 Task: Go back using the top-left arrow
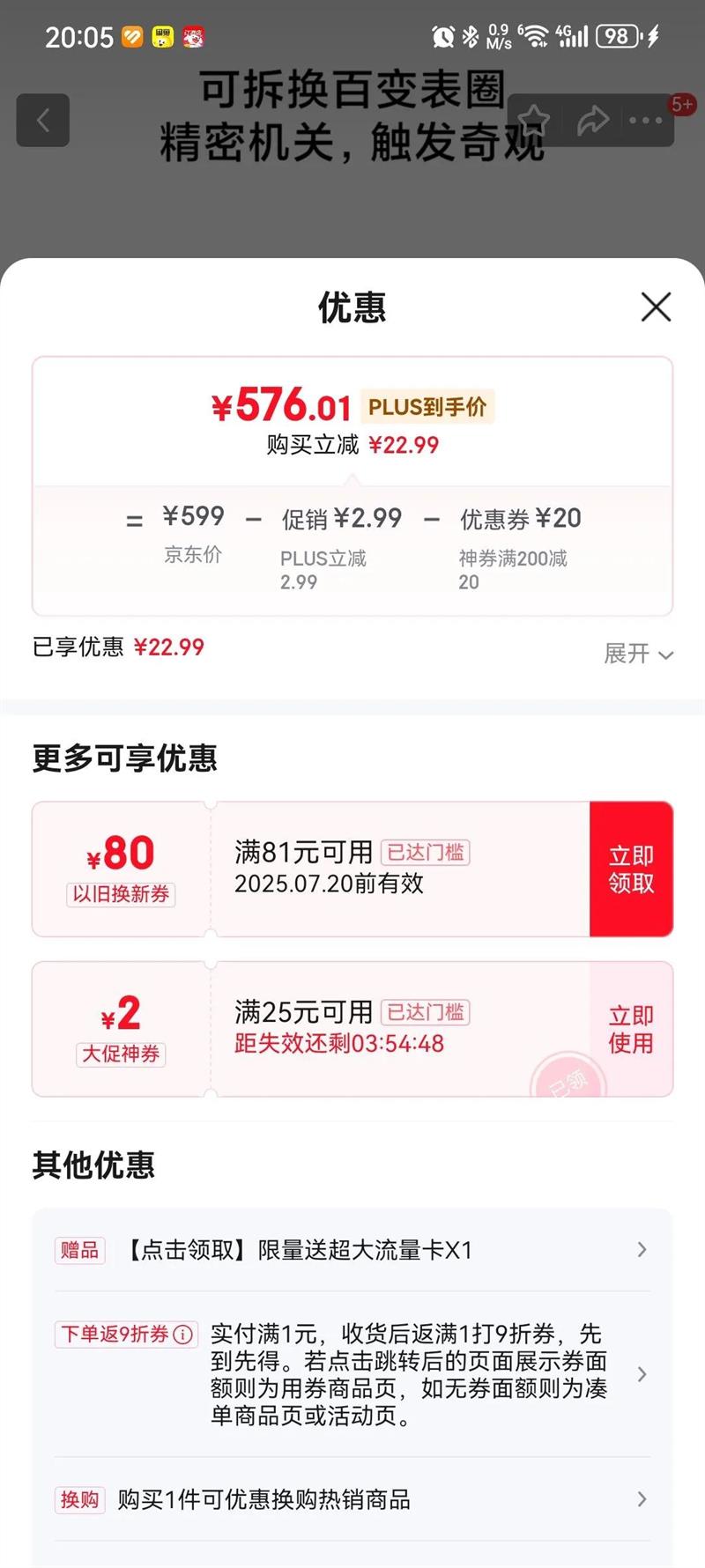point(42,121)
